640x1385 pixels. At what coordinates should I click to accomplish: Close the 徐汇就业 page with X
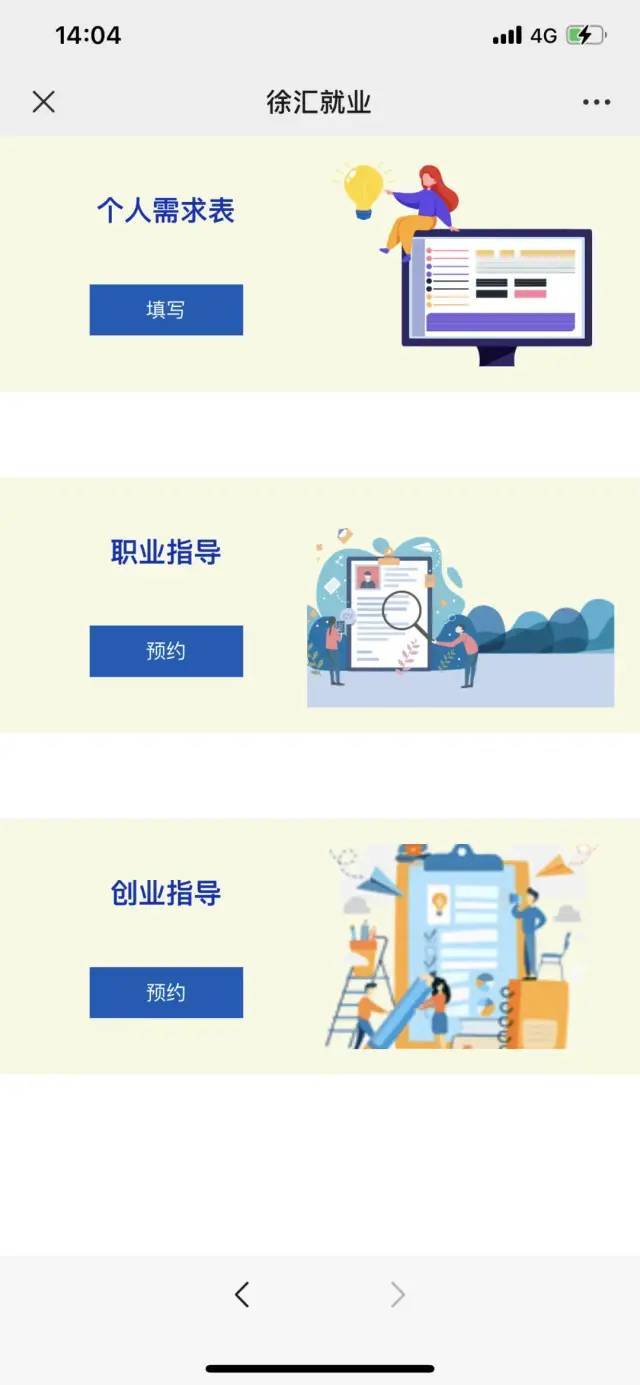[43, 101]
